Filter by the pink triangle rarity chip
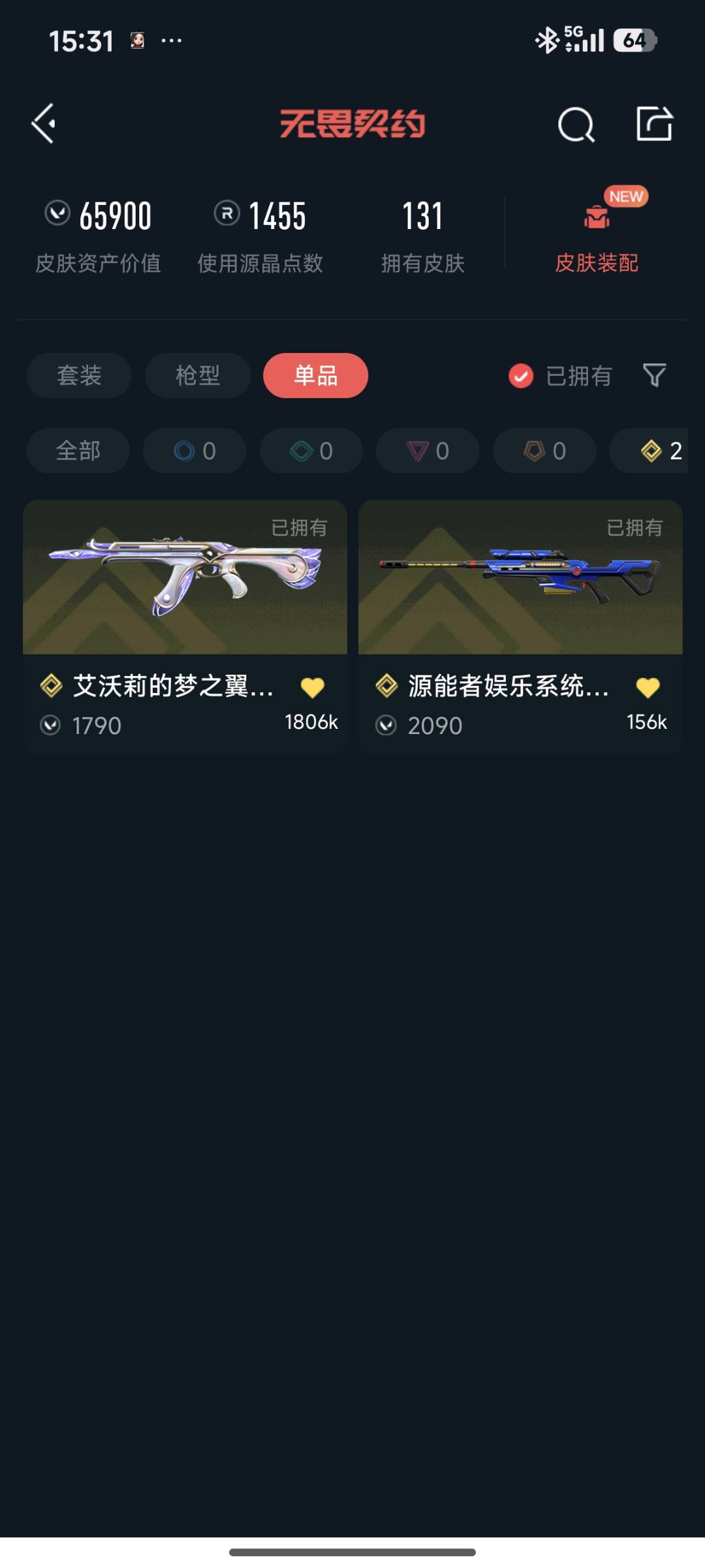 (428, 451)
